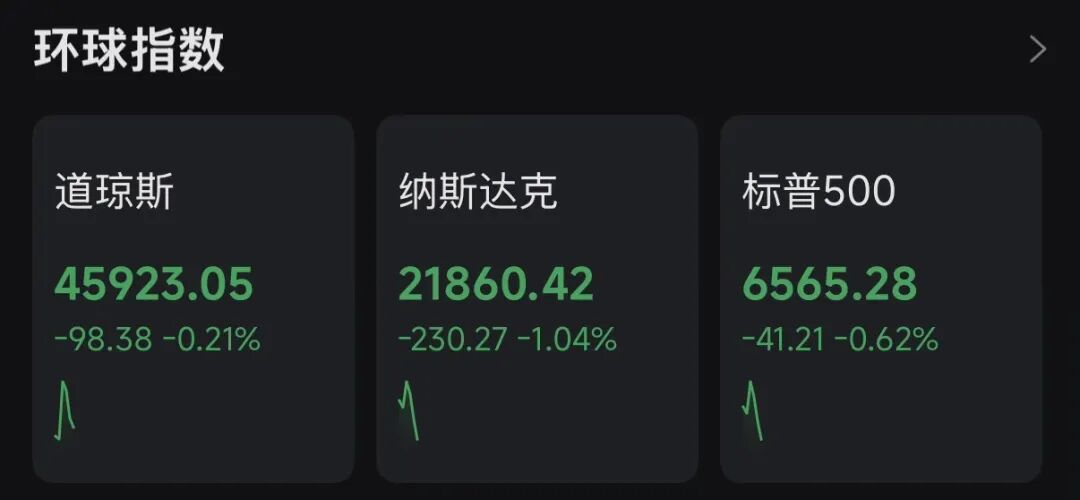
Task: Open the 道琼斯 index card
Action: click(x=193, y=298)
